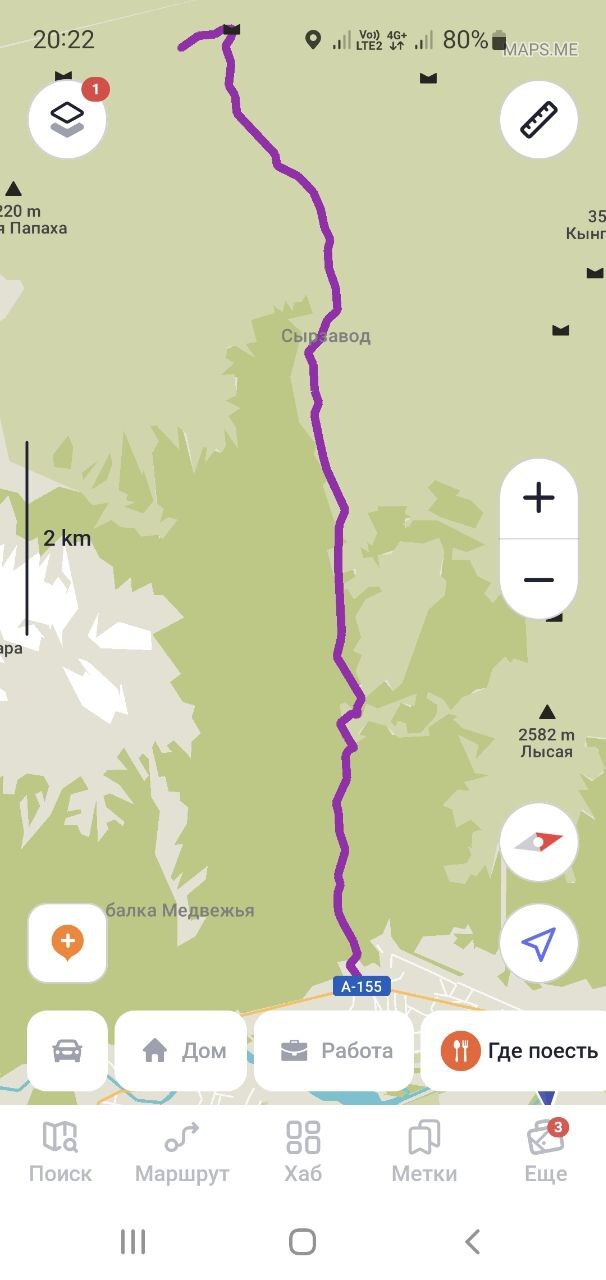Add a new place with orange pin
Image resolution: width=606 pixels, height=1280 pixels.
pyautogui.click(x=67, y=942)
